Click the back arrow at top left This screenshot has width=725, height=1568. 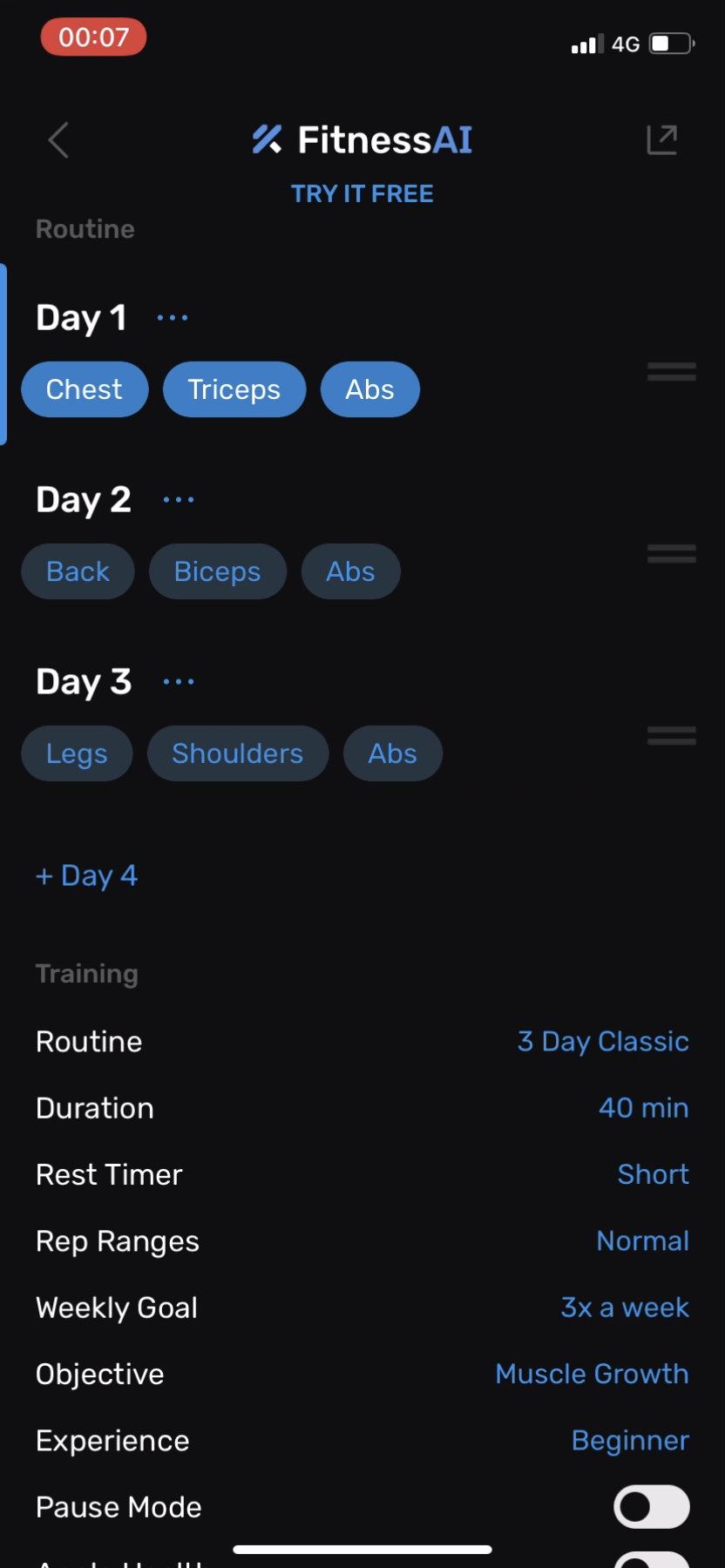point(58,139)
